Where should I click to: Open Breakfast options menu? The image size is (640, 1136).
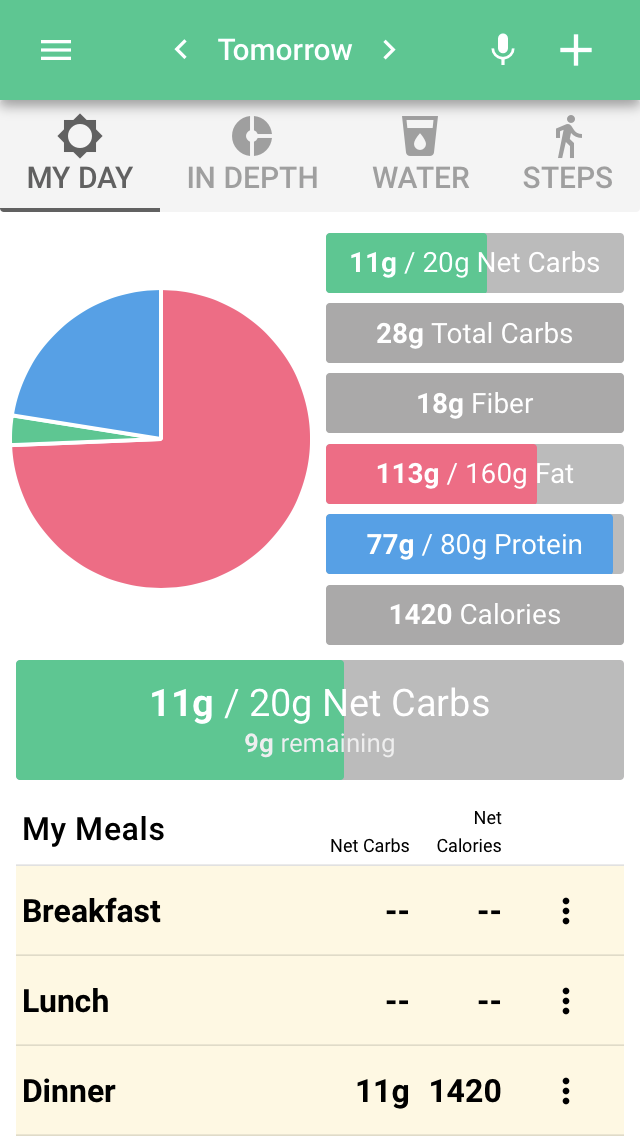click(x=566, y=911)
